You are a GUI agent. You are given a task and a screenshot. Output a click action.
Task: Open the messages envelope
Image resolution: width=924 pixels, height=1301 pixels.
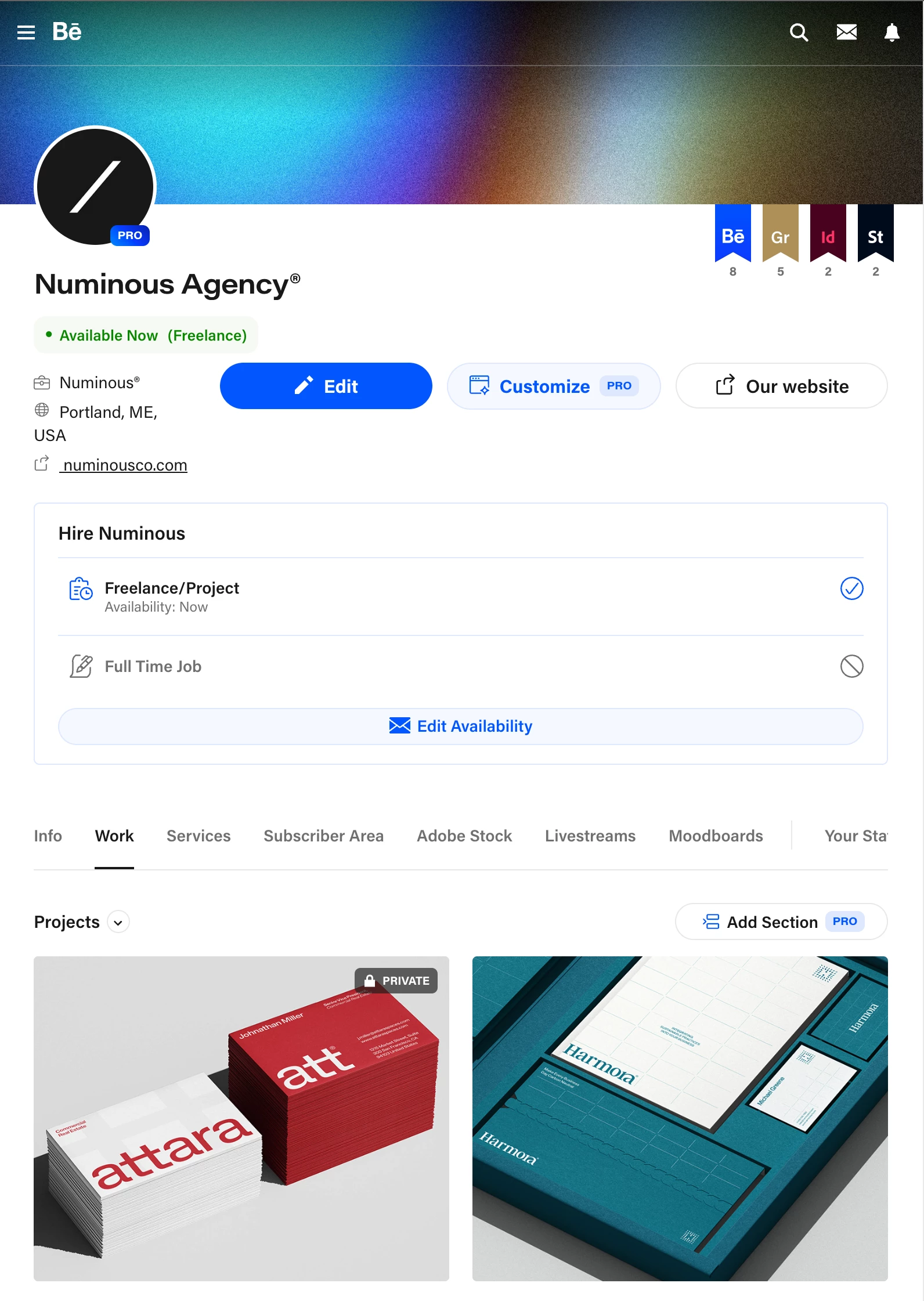coord(846,32)
